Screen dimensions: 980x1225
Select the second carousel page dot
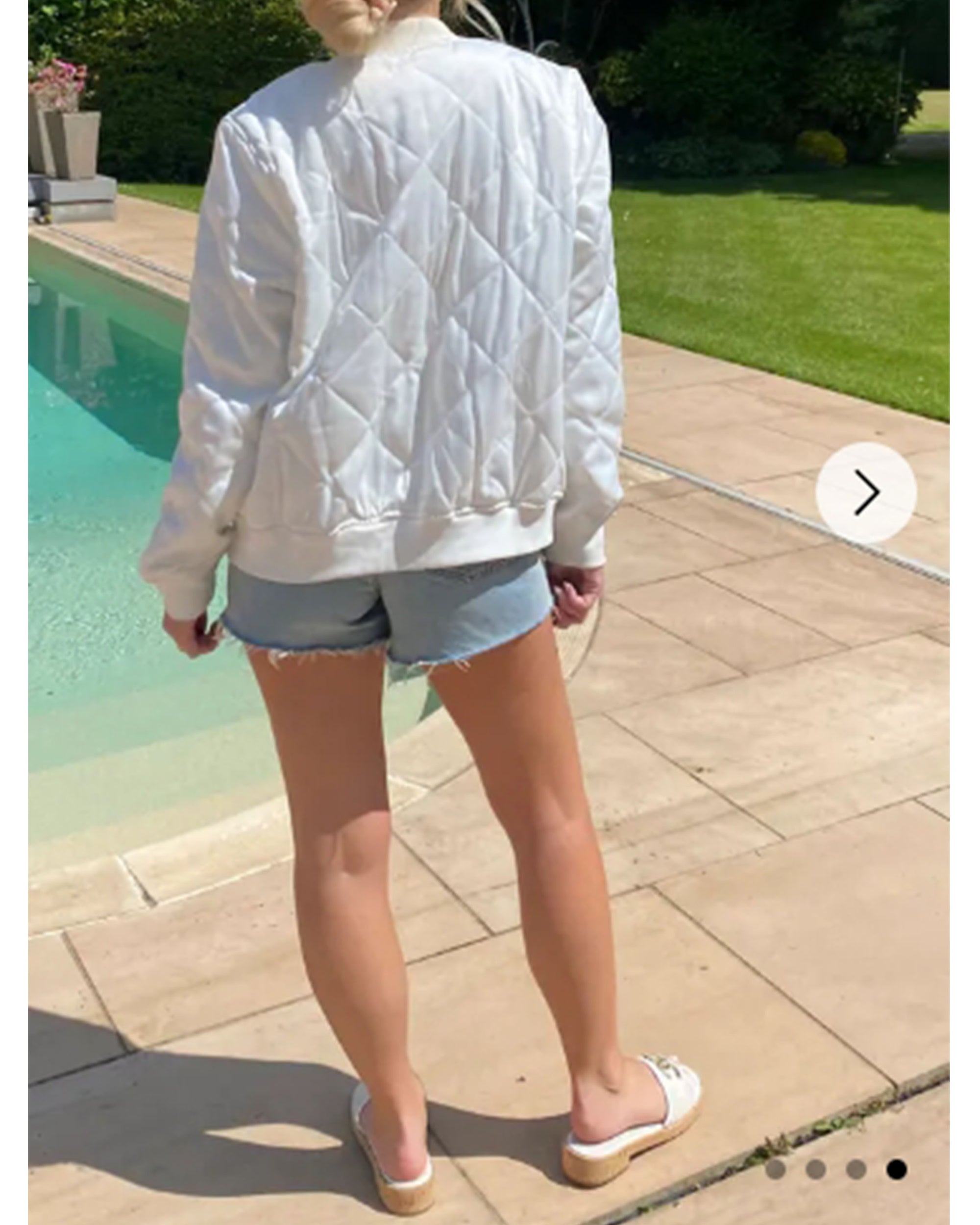[816, 1169]
